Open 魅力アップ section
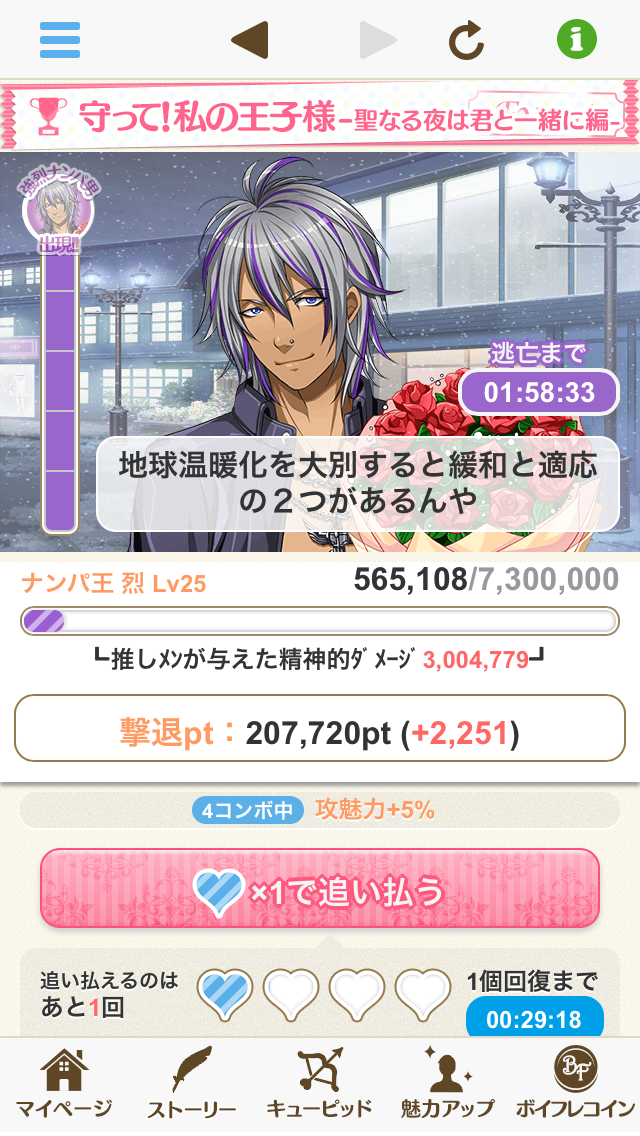Viewport: 640px width, 1136px height. [447, 1085]
